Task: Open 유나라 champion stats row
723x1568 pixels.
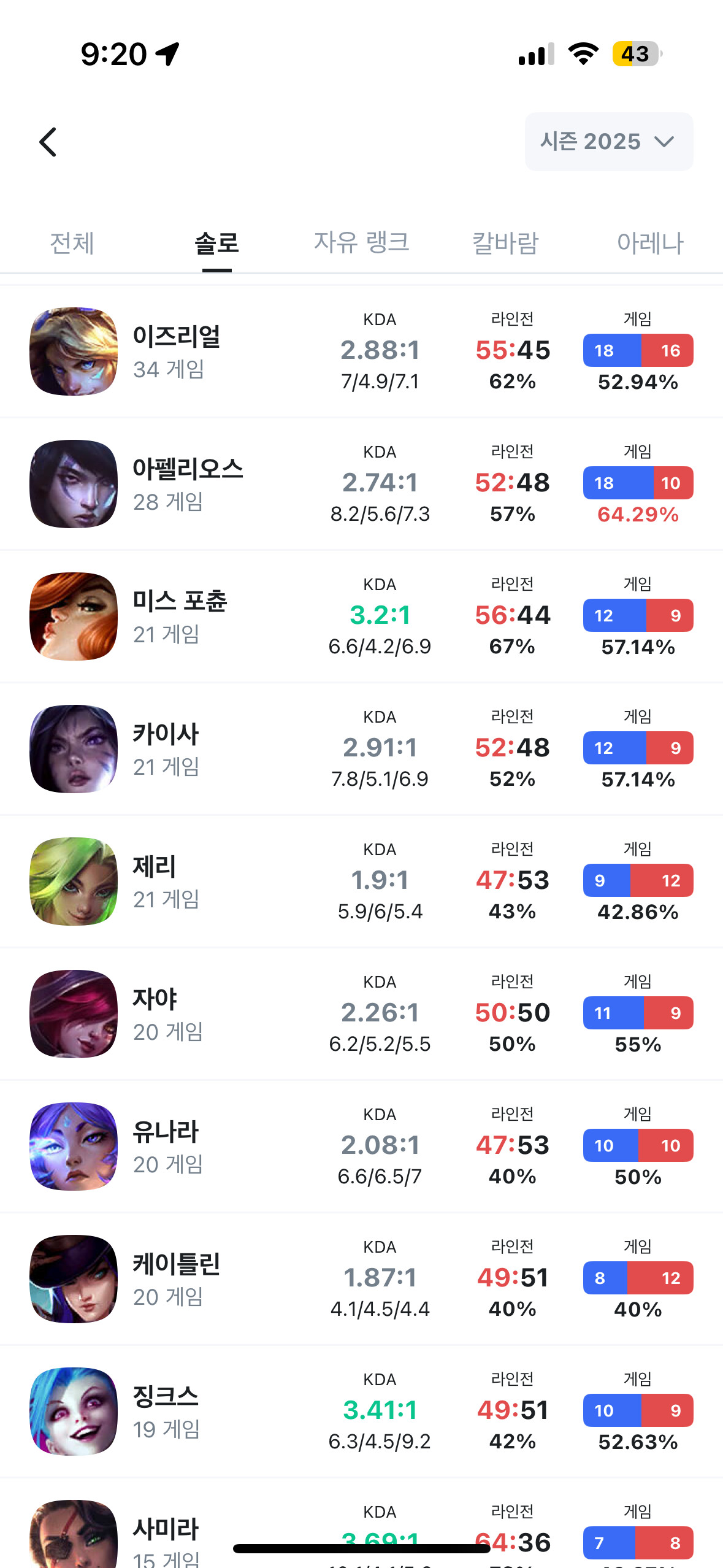Action: click(x=361, y=1147)
